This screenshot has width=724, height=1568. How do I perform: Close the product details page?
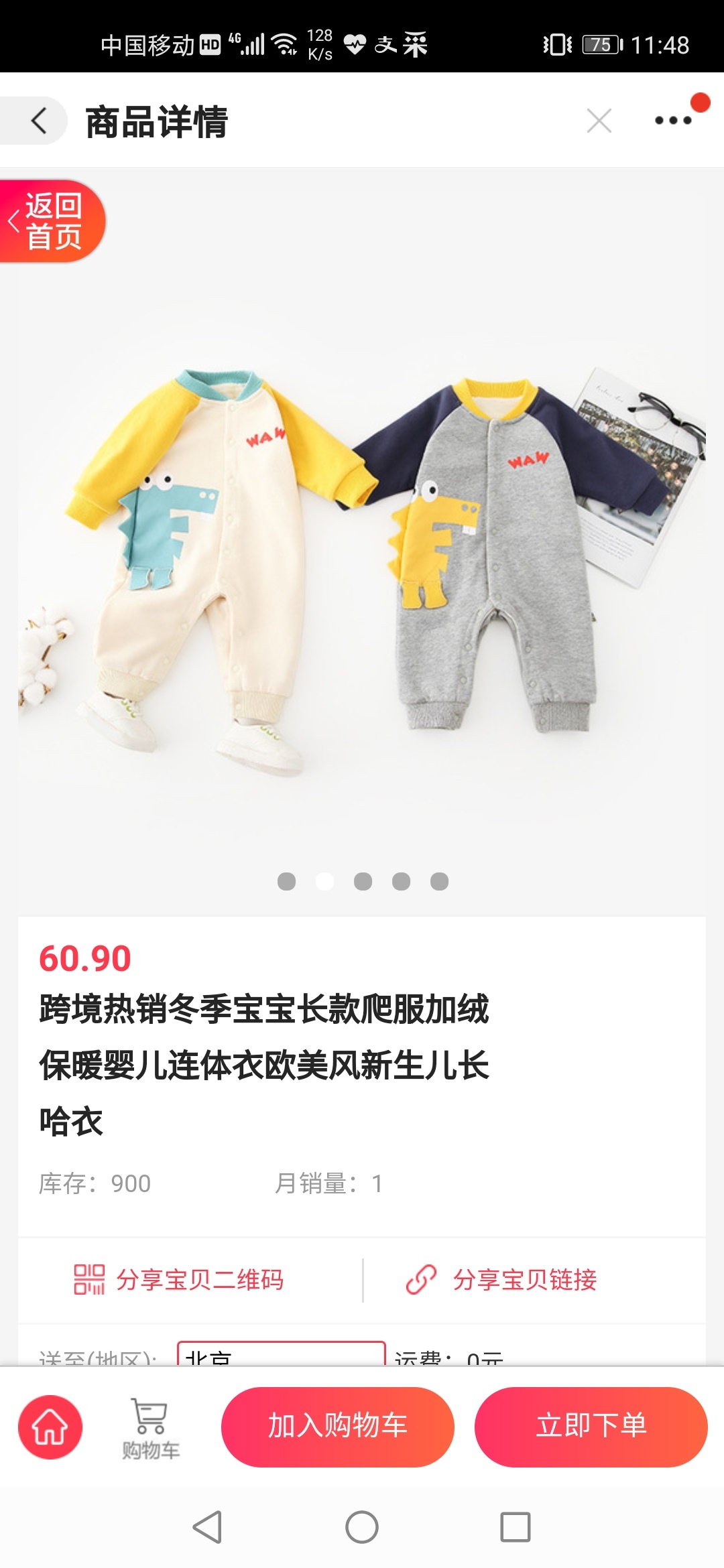[x=599, y=121]
